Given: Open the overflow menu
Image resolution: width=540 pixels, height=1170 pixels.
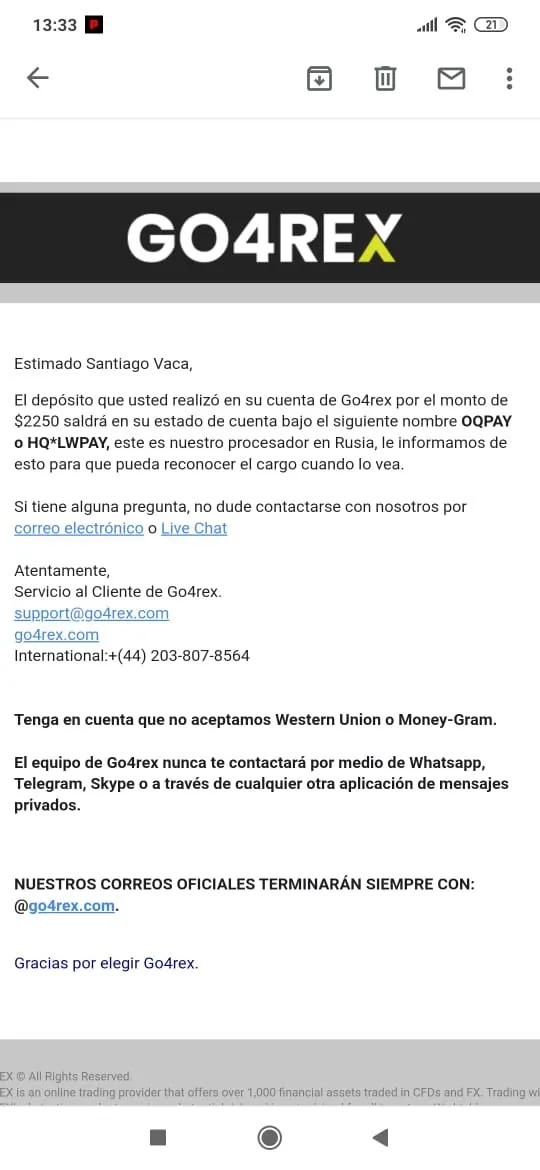Looking at the screenshot, I should (509, 78).
